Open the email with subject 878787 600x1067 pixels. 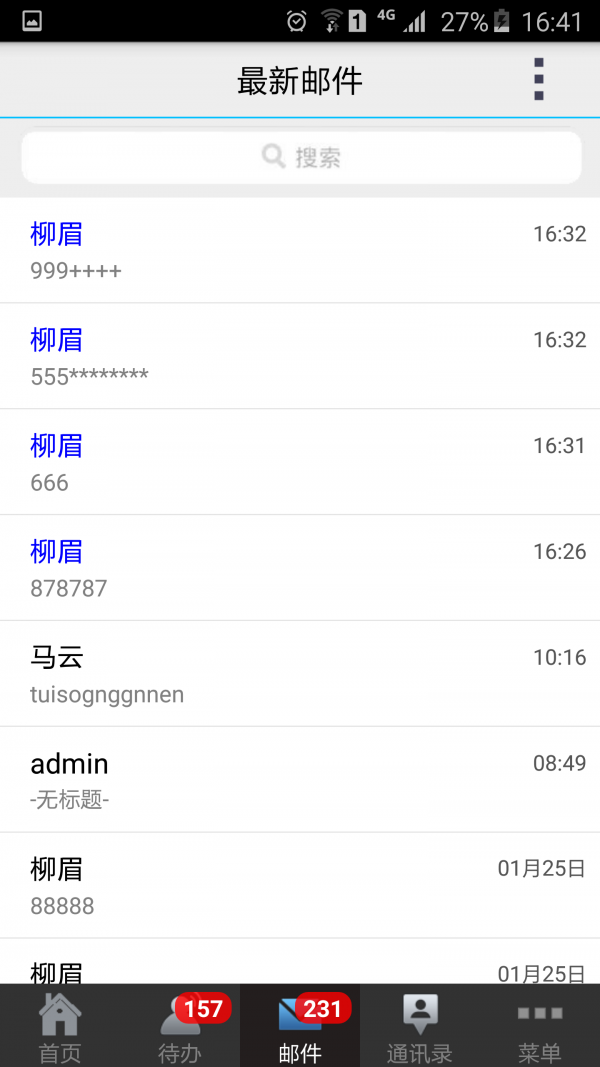pos(300,568)
